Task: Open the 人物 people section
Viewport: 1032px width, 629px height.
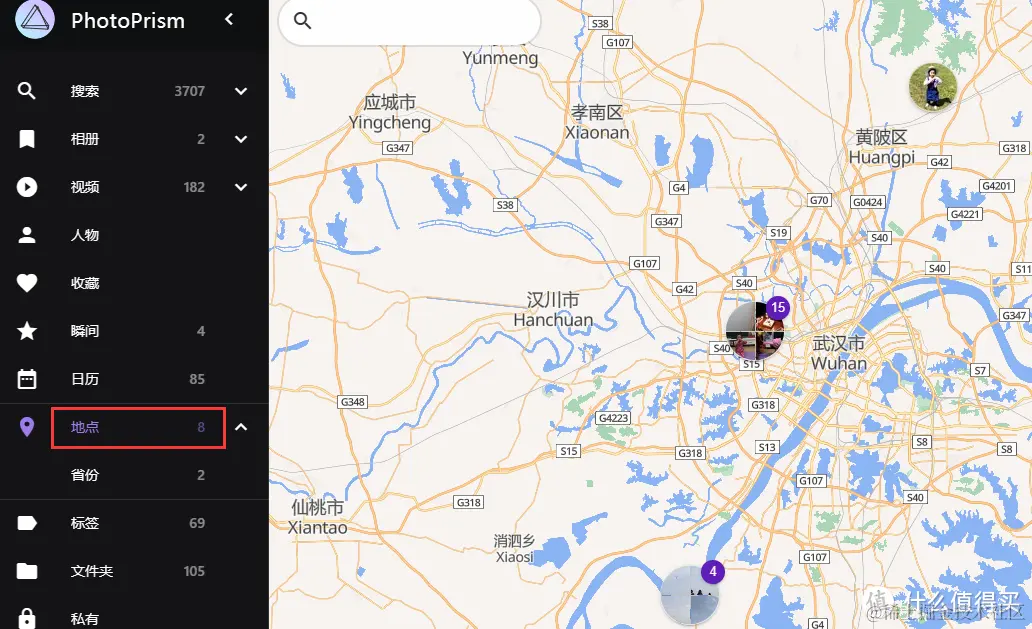Action: click(85, 235)
